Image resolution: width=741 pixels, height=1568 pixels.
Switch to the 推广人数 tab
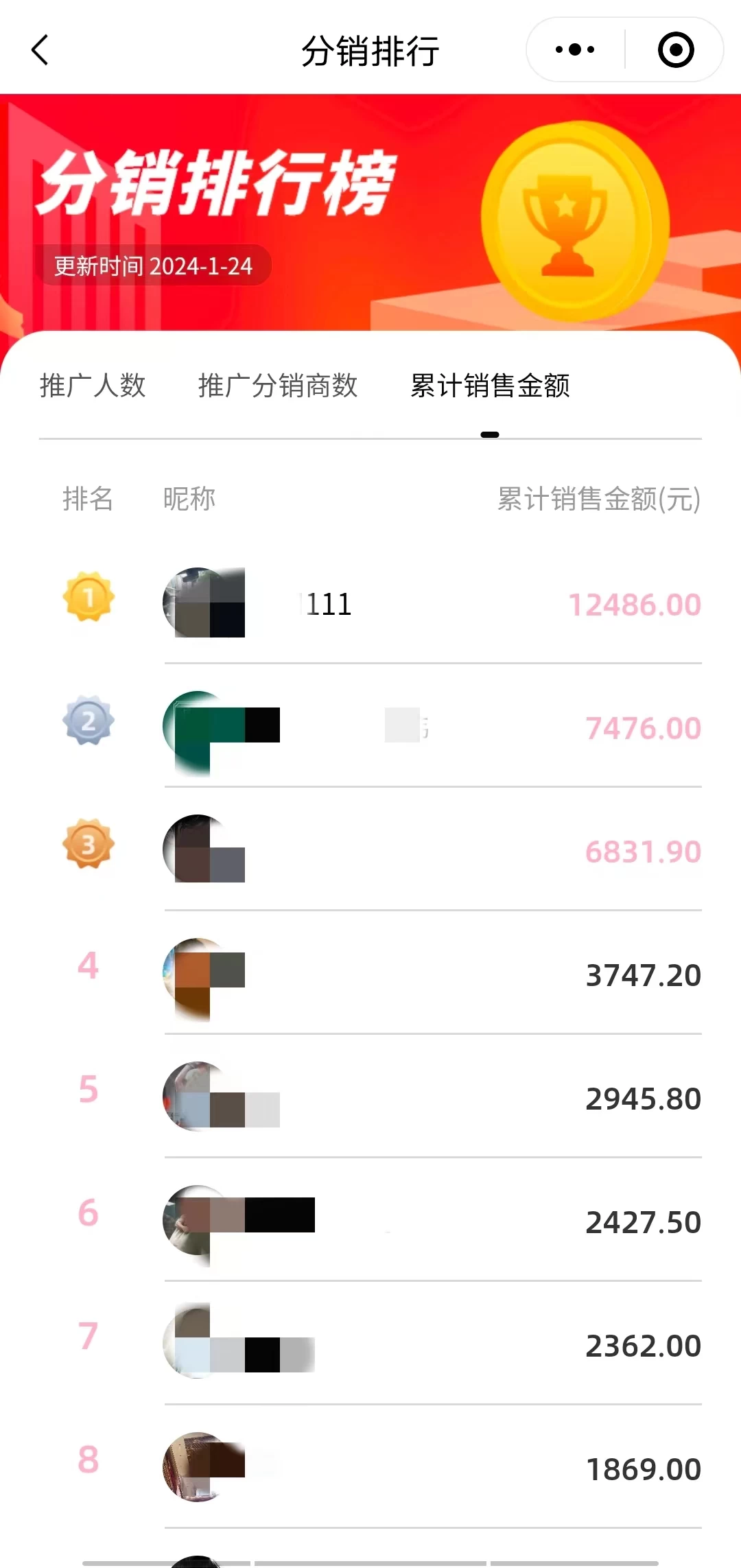93,386
